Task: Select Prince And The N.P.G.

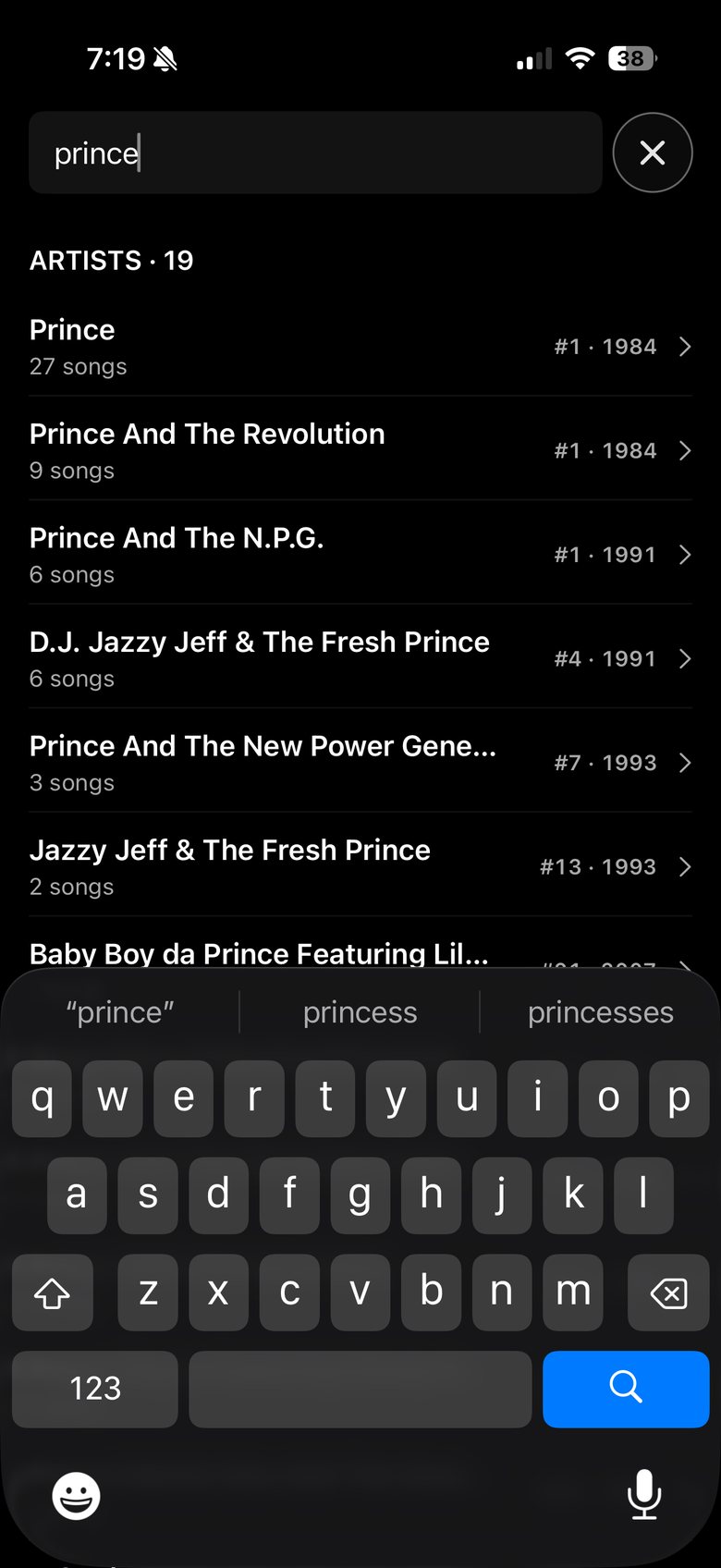Action: (360, 555)
